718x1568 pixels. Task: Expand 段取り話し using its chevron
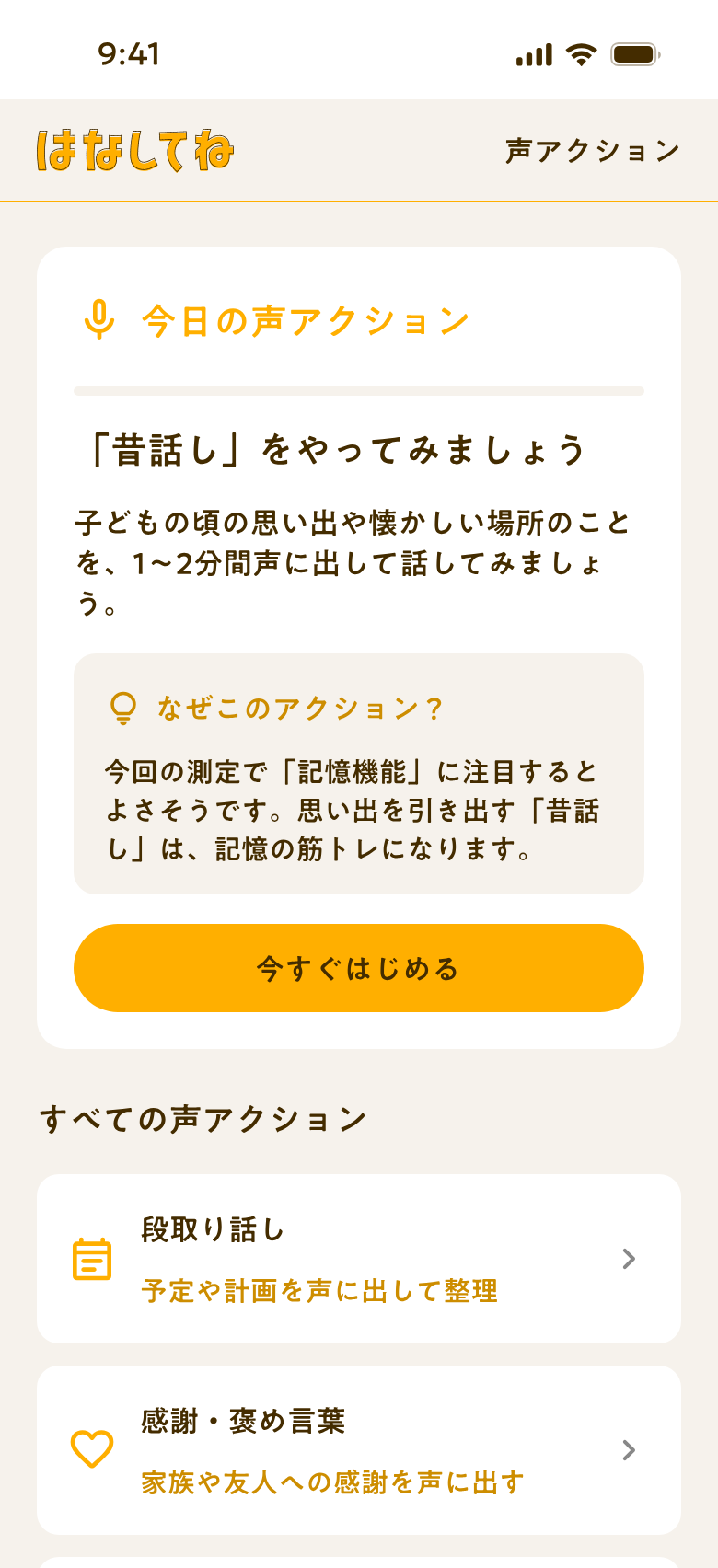pos(629,1258)
